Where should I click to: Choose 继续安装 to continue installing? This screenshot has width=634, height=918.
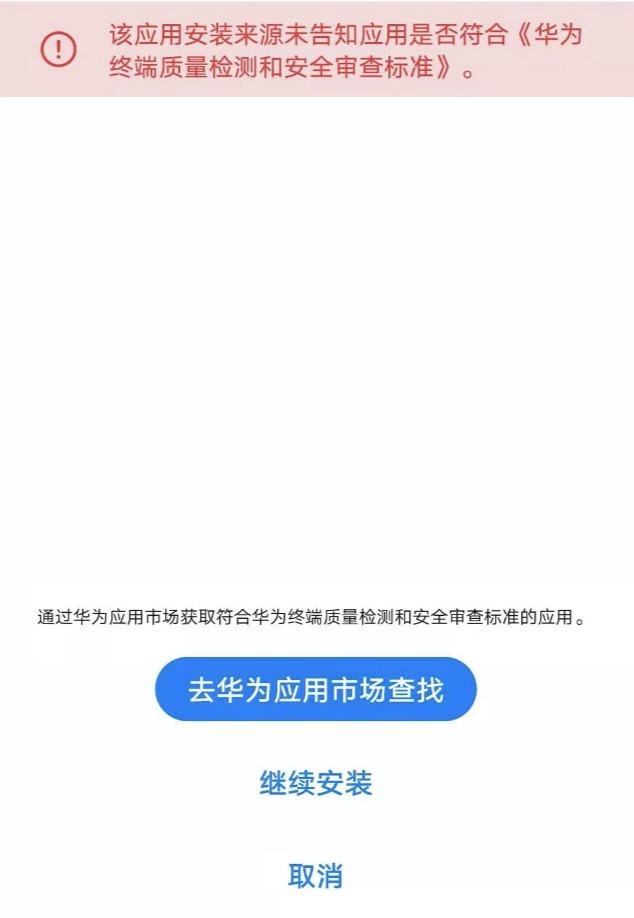316,783
